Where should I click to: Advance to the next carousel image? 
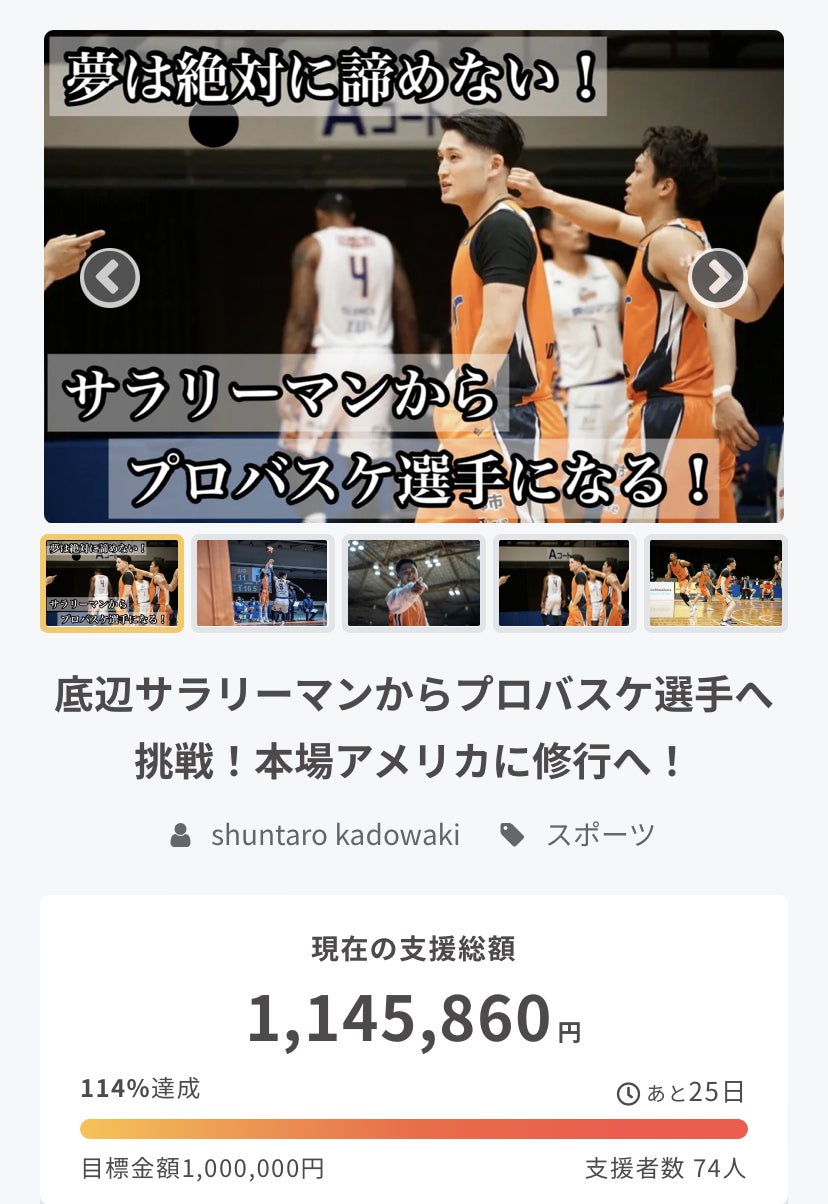click(x=717, y=278)
